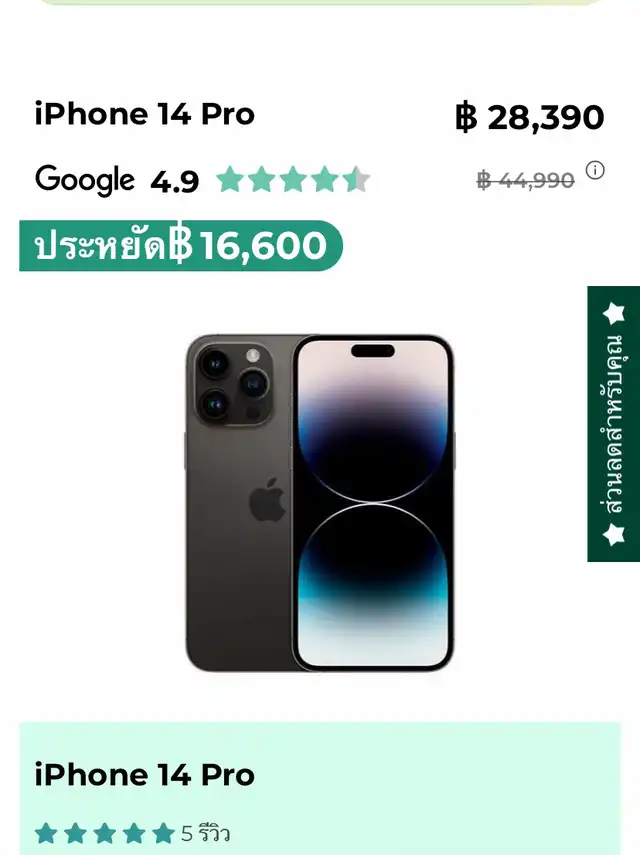Open the 5 รีวิว reviews link

[205, 833]
